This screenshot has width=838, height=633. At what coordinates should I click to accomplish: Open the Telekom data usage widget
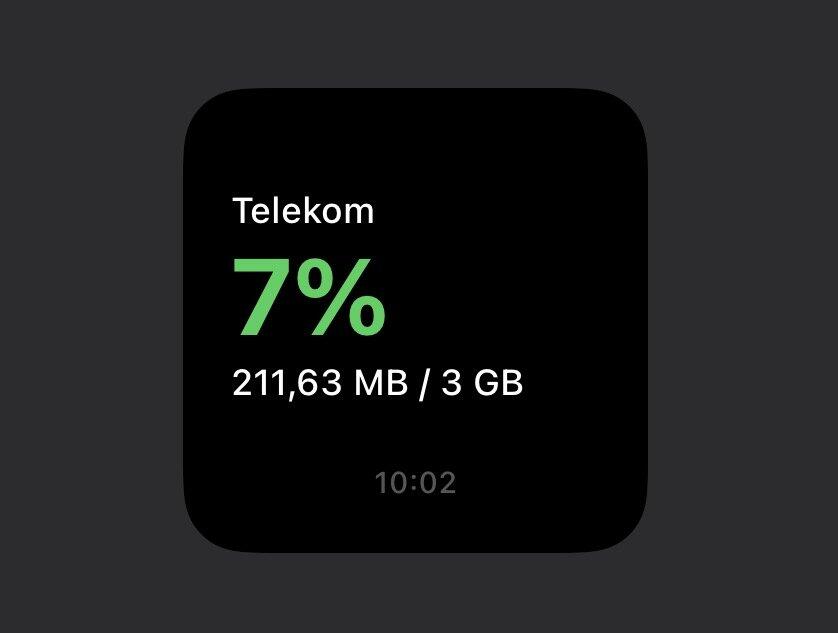(x=415, y=320)
